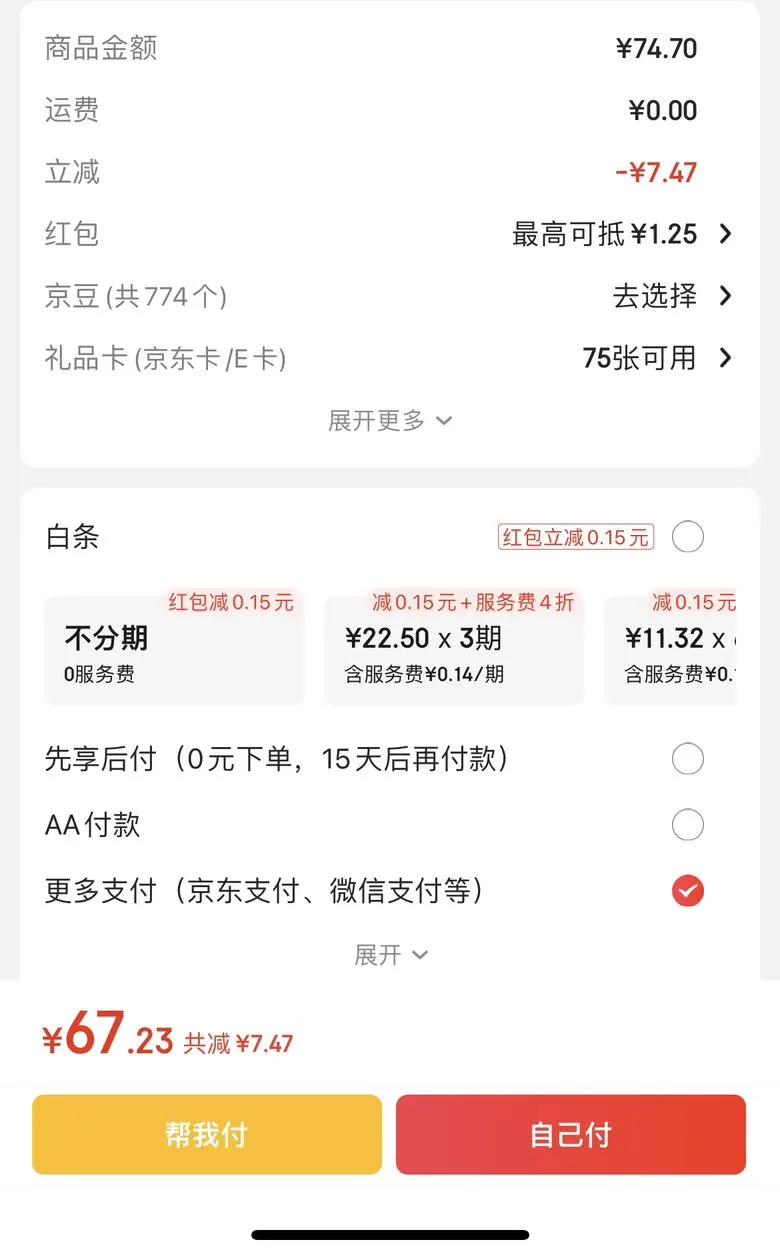780x1256 pixels.
Task: Select 先享后付 pay-later option
Action: (687, 759)
